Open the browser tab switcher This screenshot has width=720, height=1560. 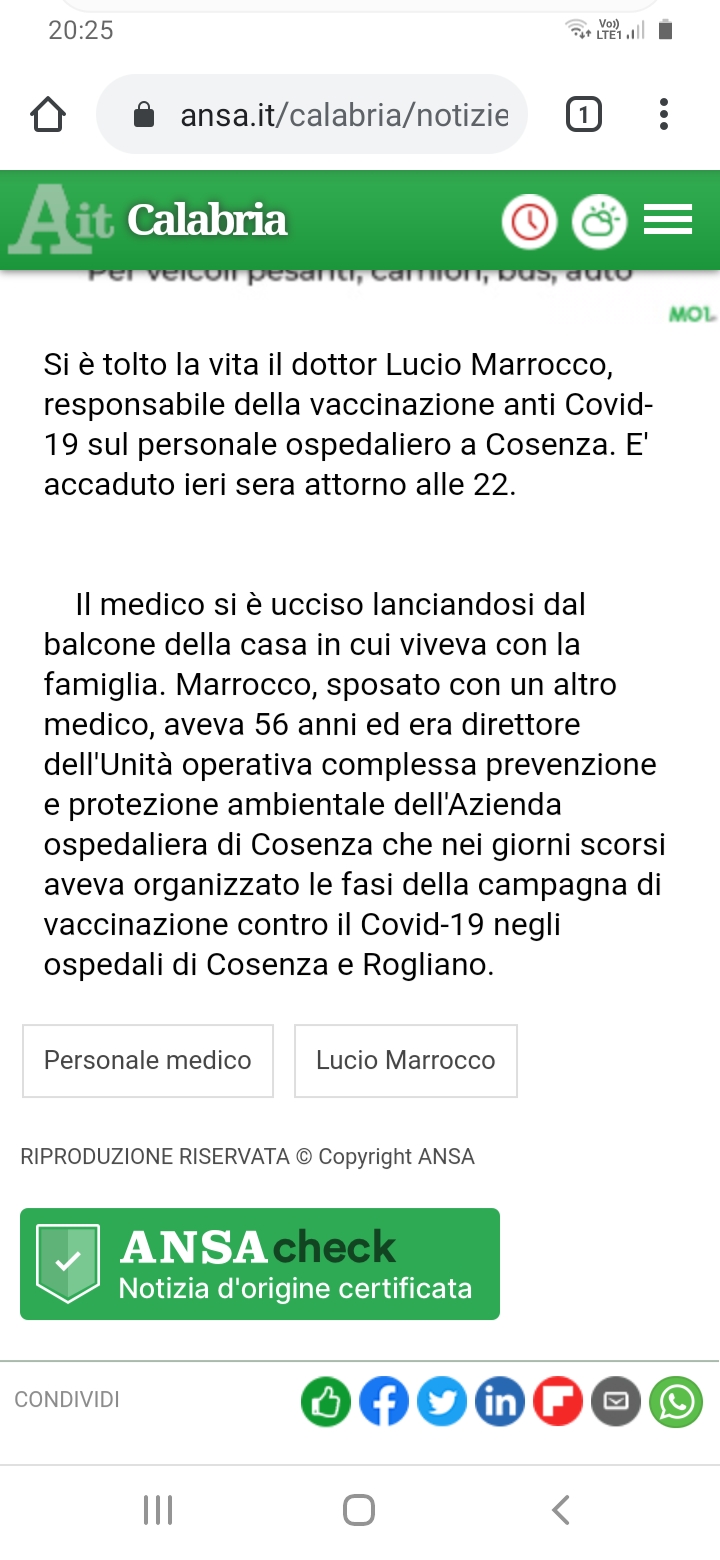[584, 115]
